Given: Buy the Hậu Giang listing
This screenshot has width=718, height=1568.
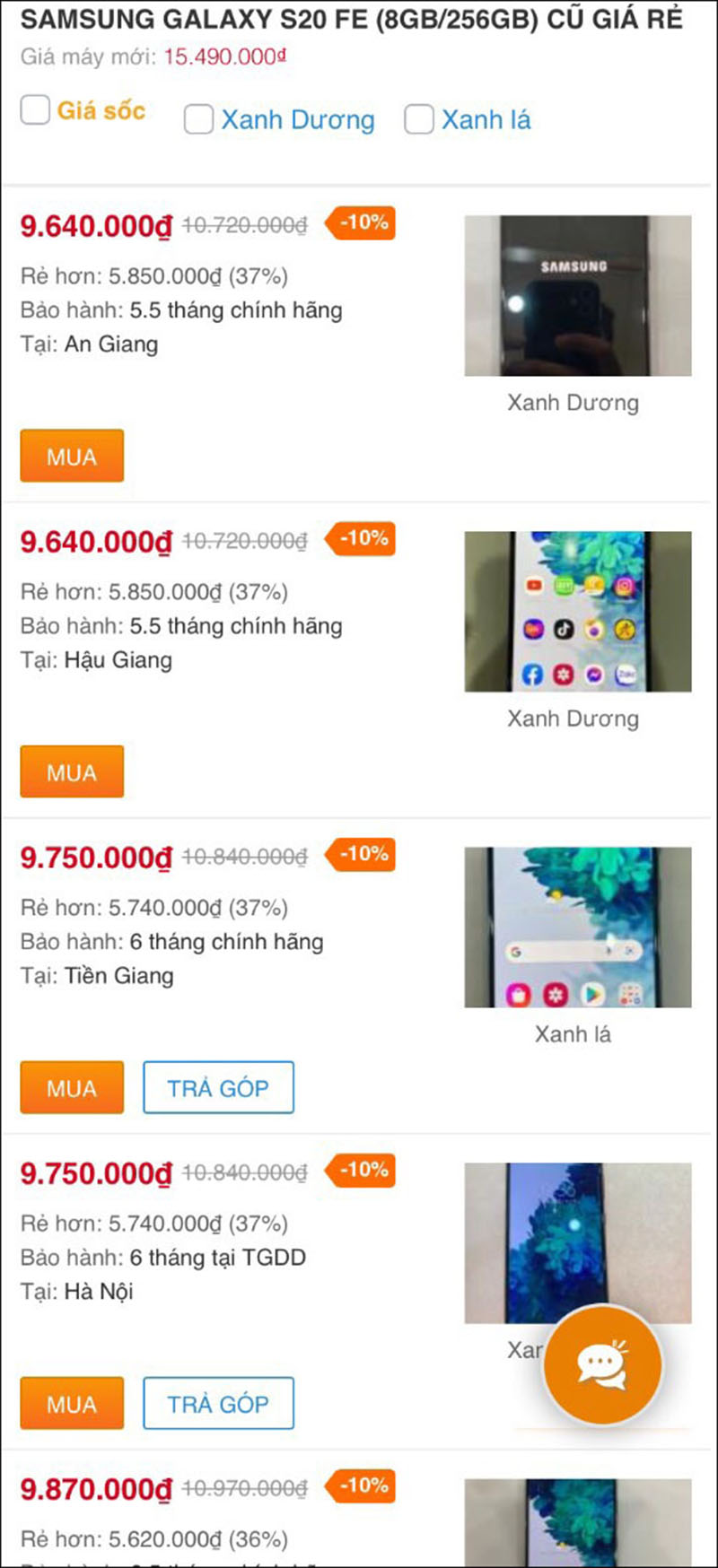Looking at the screenshot, I should point(72,772).
